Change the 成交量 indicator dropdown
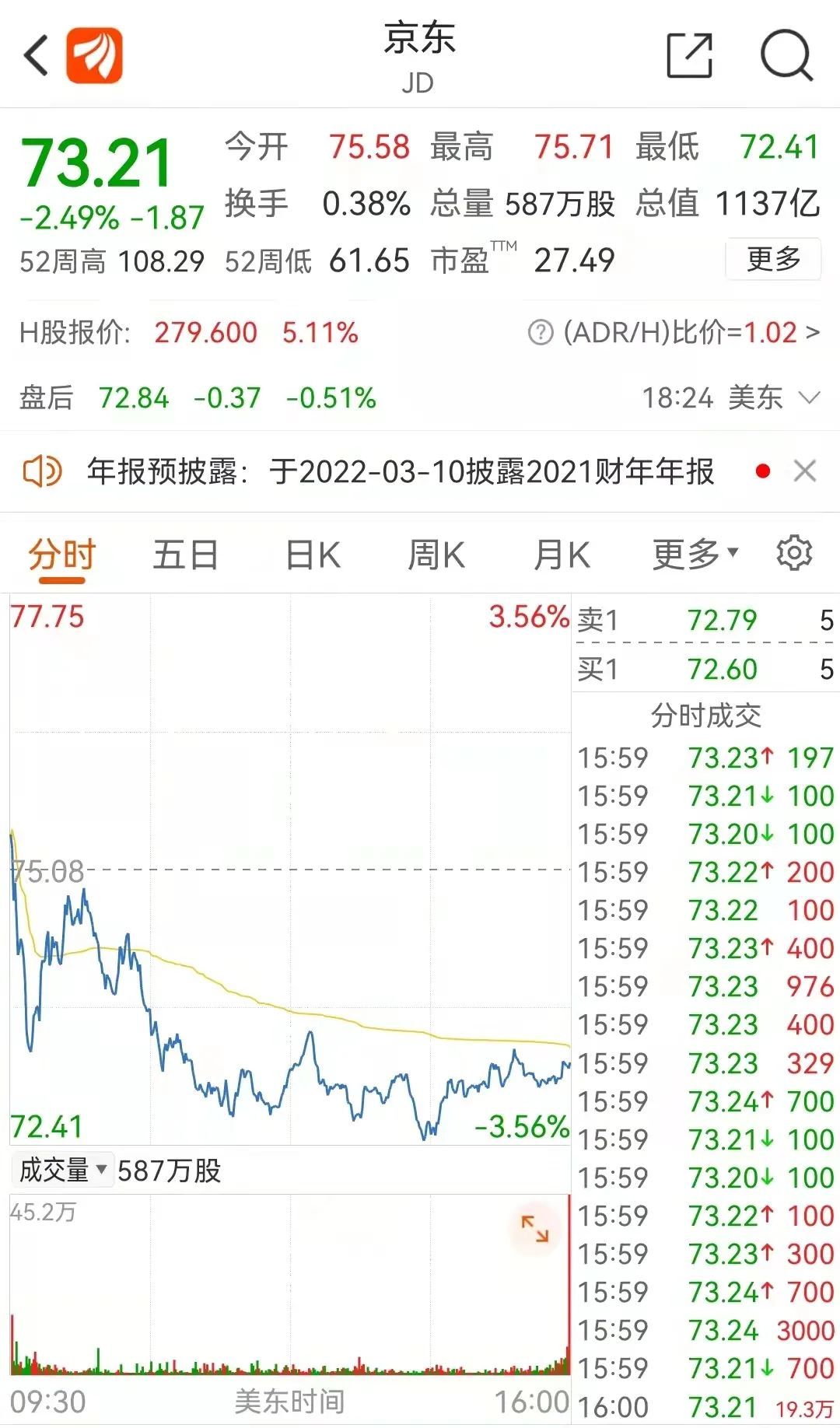Screen dimensions: 840x1428 [x=62, y=1170]
